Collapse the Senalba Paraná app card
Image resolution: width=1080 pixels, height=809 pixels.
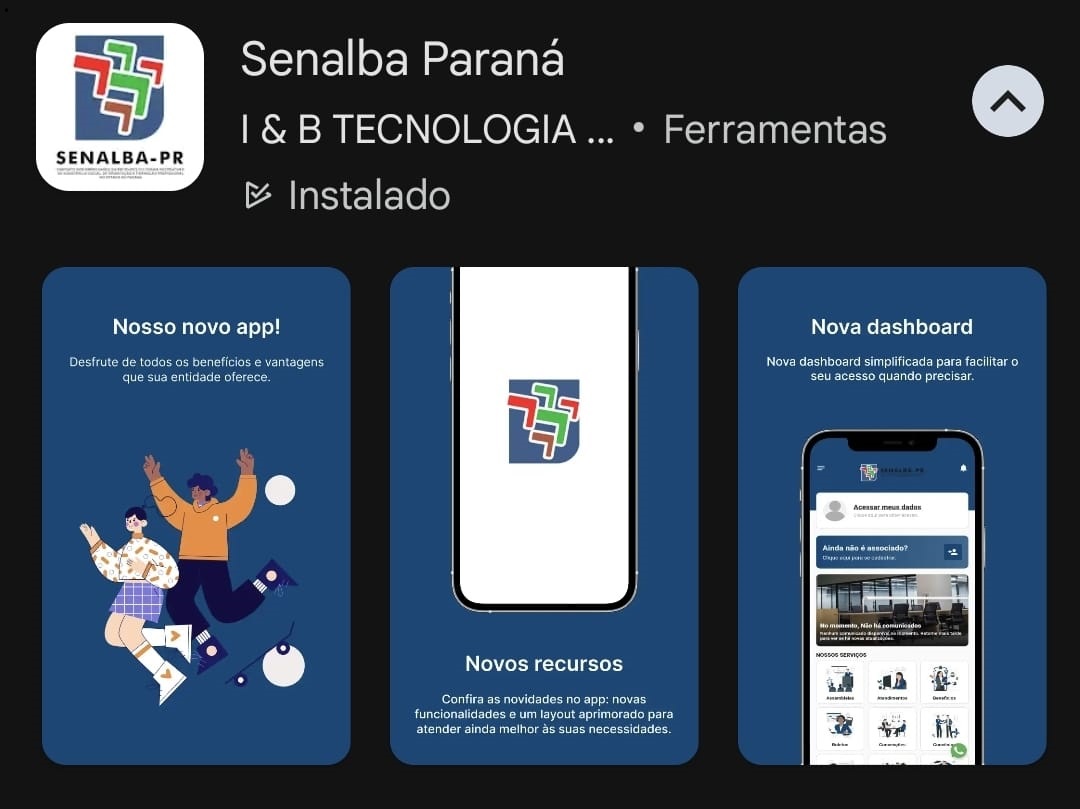pos(1007,101)
